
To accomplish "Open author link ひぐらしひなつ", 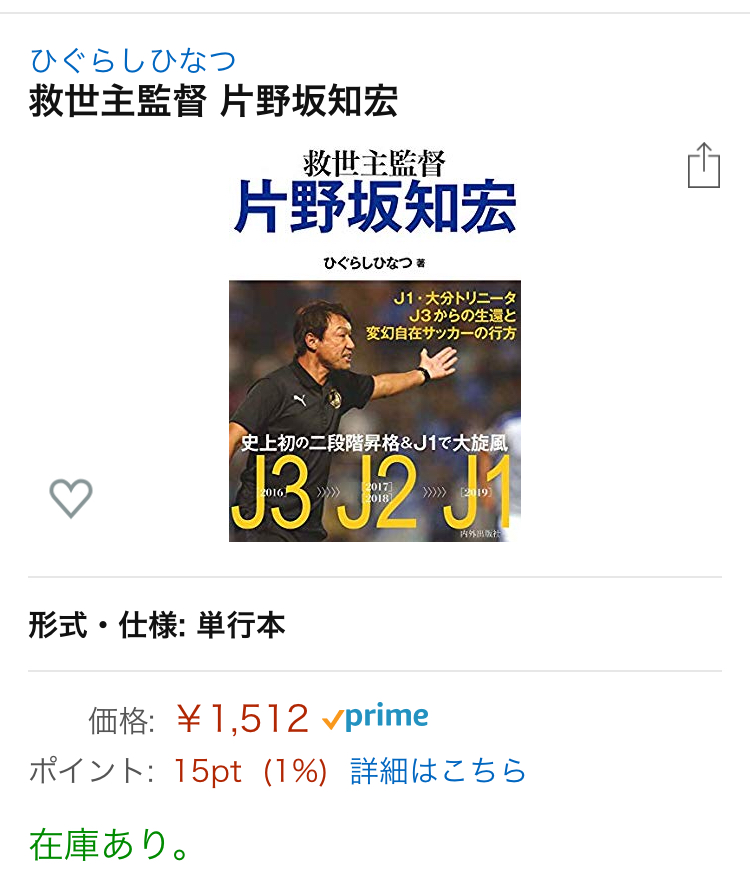I will click(133, 60).
